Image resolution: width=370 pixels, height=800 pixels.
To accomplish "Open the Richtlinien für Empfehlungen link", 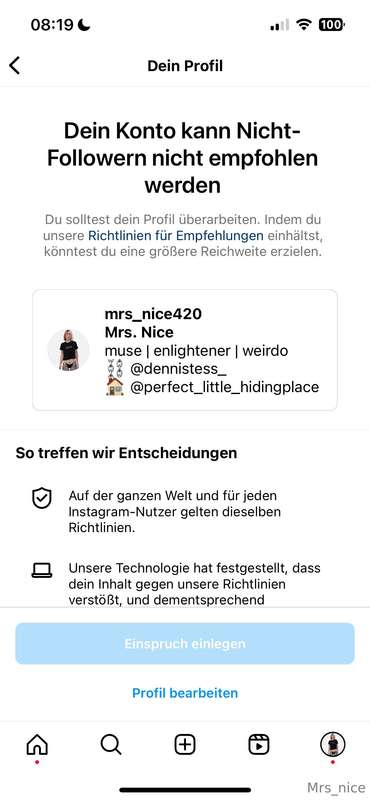I will [176, 236].
